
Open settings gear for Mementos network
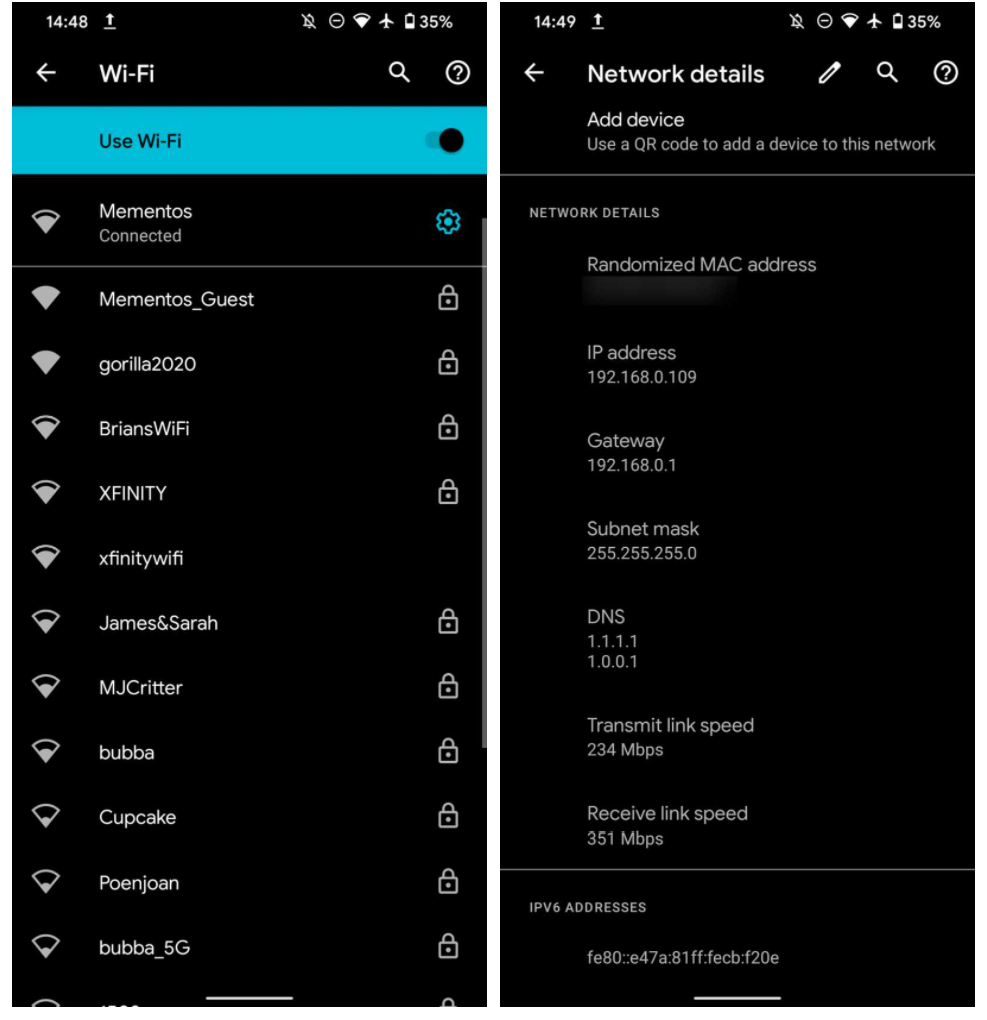pyautogui.click(x=448, y=222)
